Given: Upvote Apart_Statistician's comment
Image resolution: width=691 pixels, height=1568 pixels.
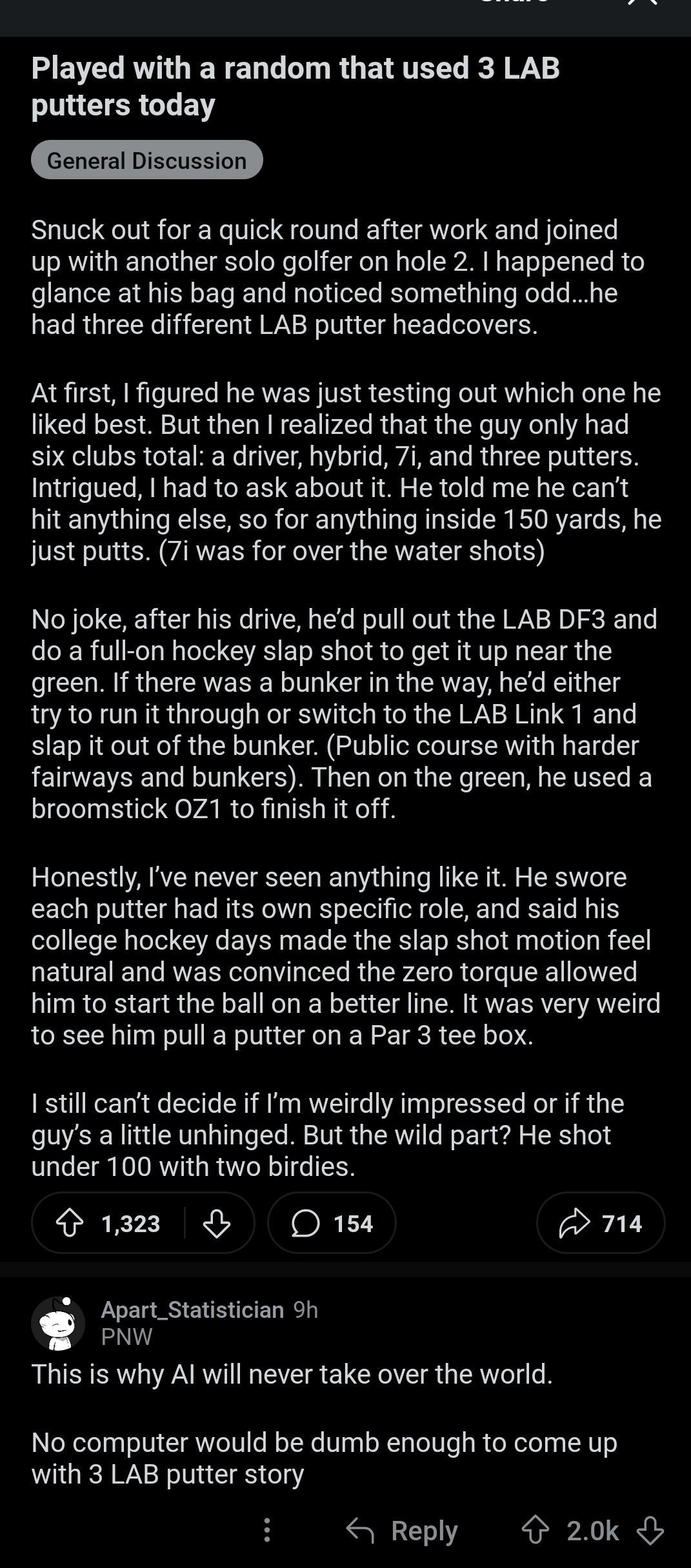Looking at the screenshot, I should [535, 1530].
